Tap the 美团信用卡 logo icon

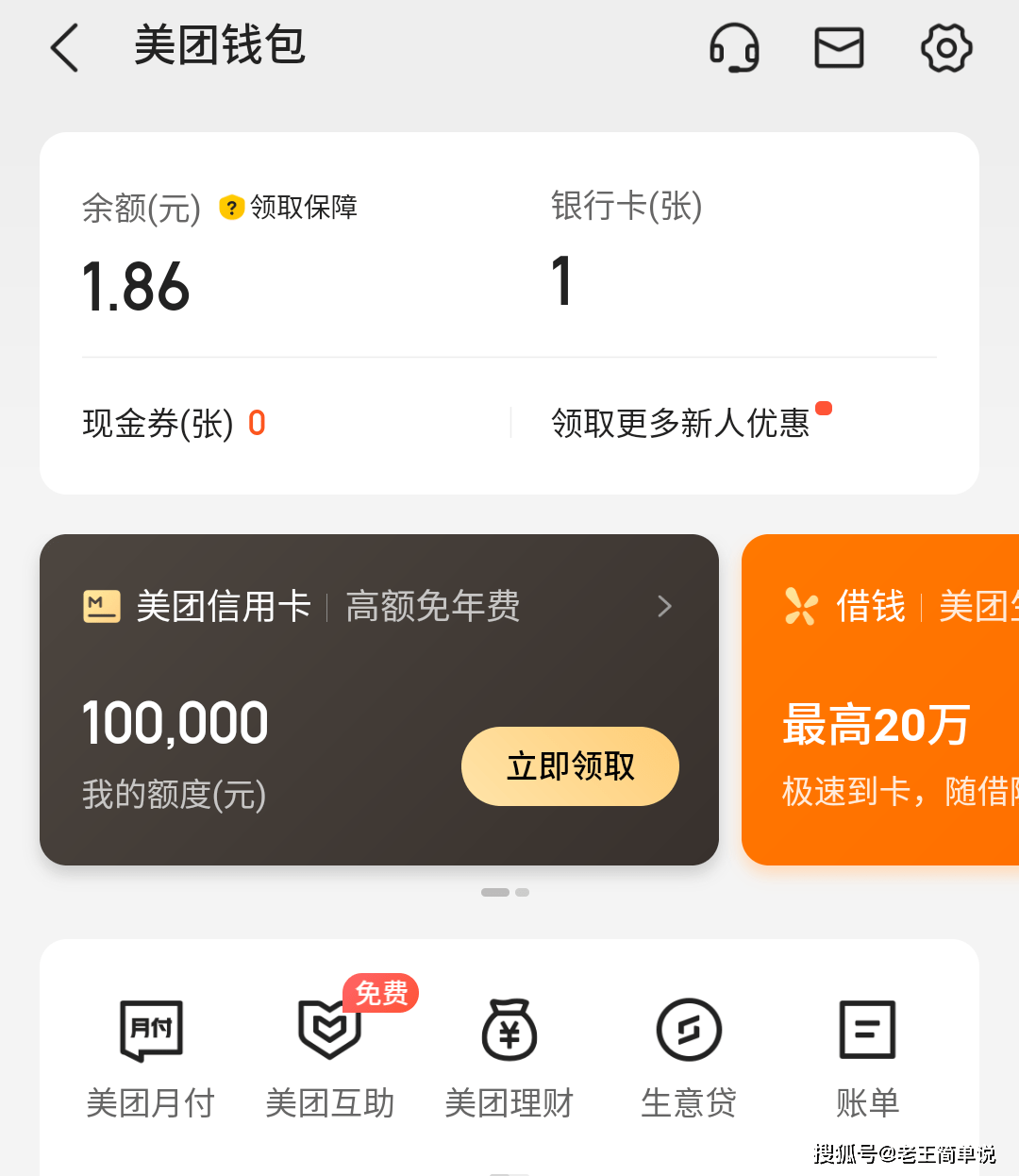pos(102,606)
